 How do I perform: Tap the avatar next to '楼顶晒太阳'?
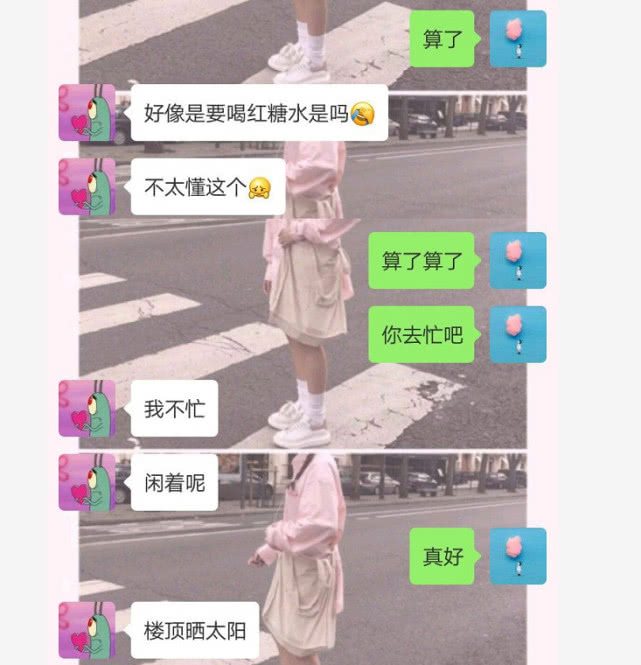(87, 630)
